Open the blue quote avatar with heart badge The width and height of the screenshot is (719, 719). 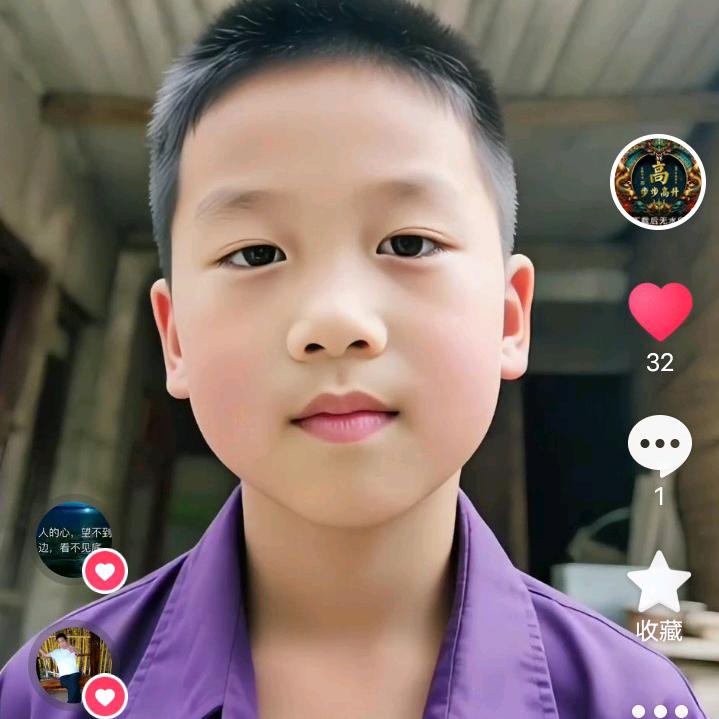(x=74, y=540)
